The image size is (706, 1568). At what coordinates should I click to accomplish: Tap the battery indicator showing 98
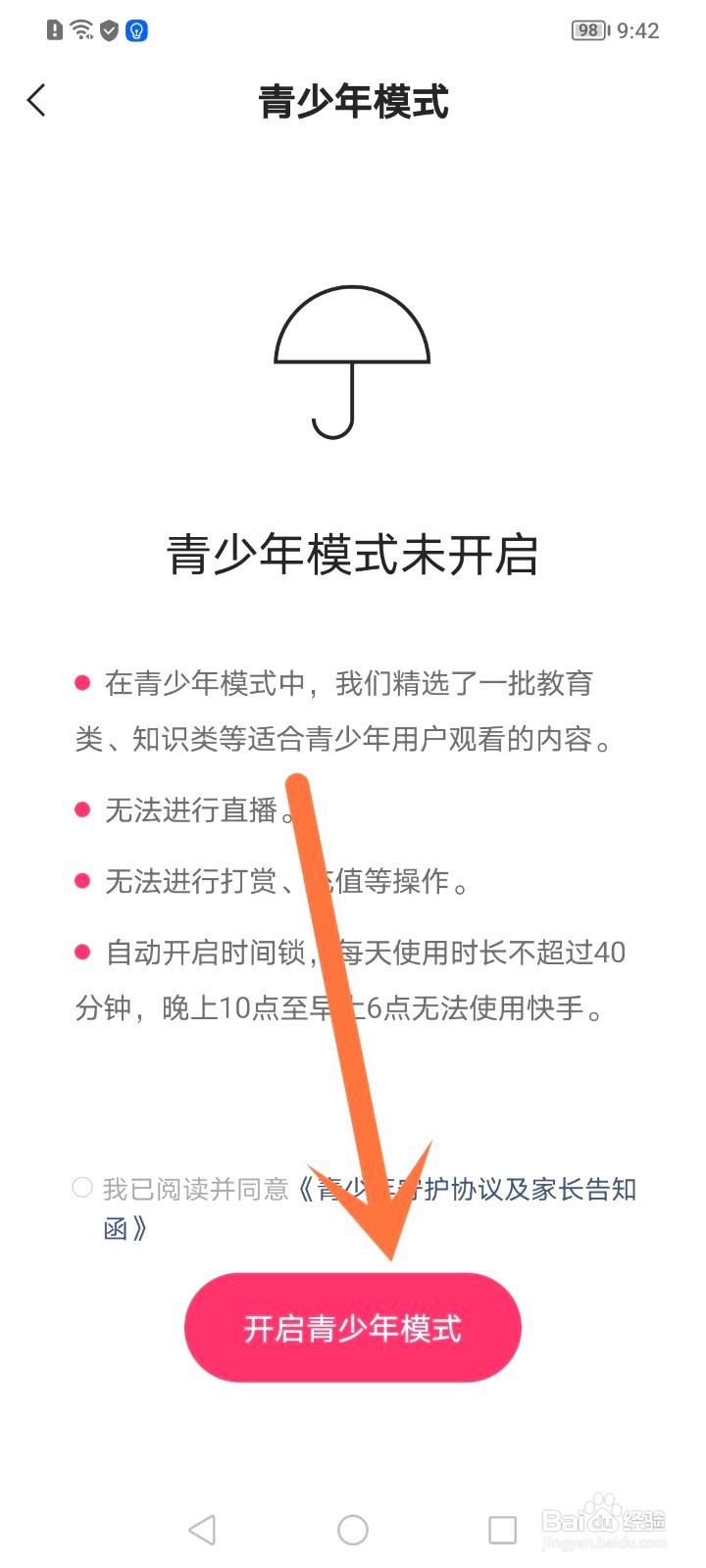[588, 29]
